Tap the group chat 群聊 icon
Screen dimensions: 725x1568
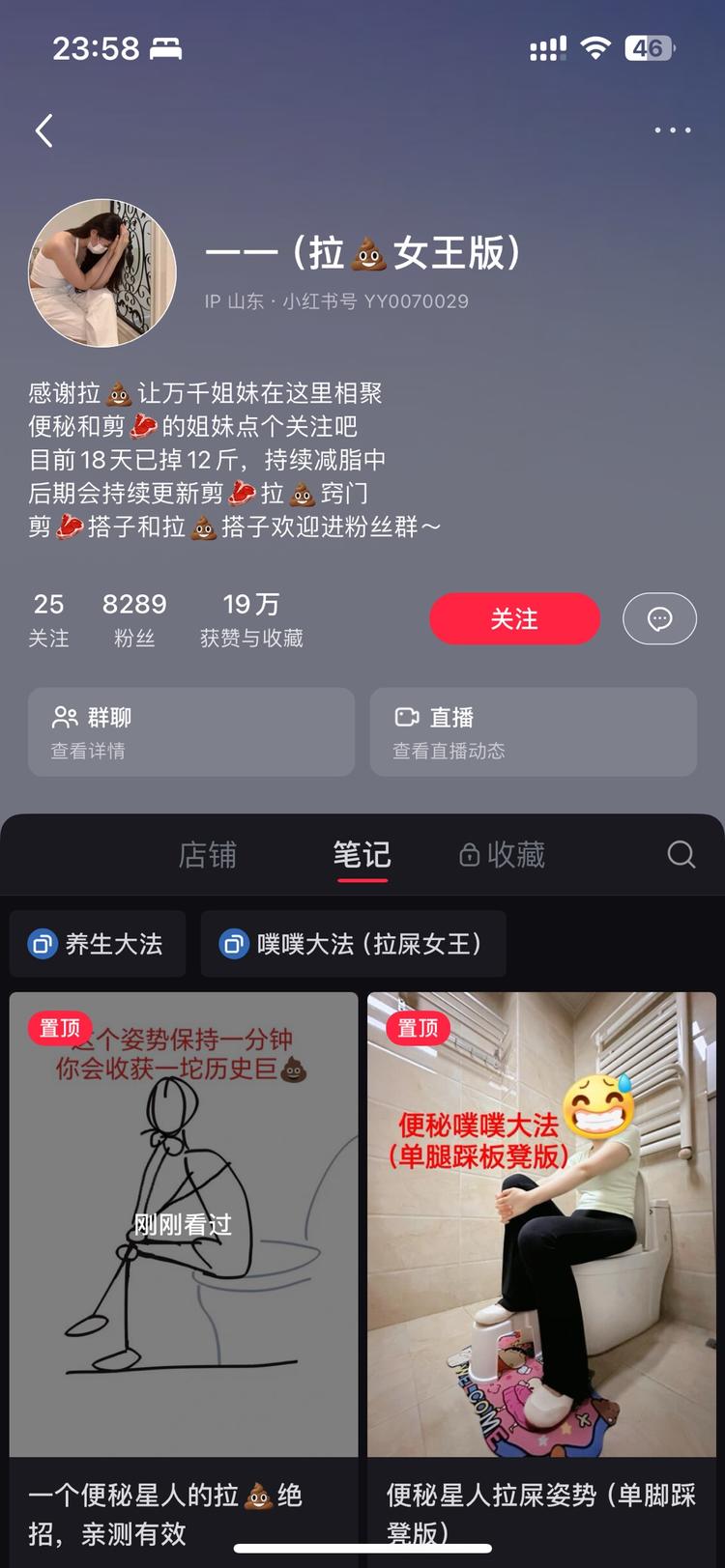pyautogui.click(x=65, y=717)
